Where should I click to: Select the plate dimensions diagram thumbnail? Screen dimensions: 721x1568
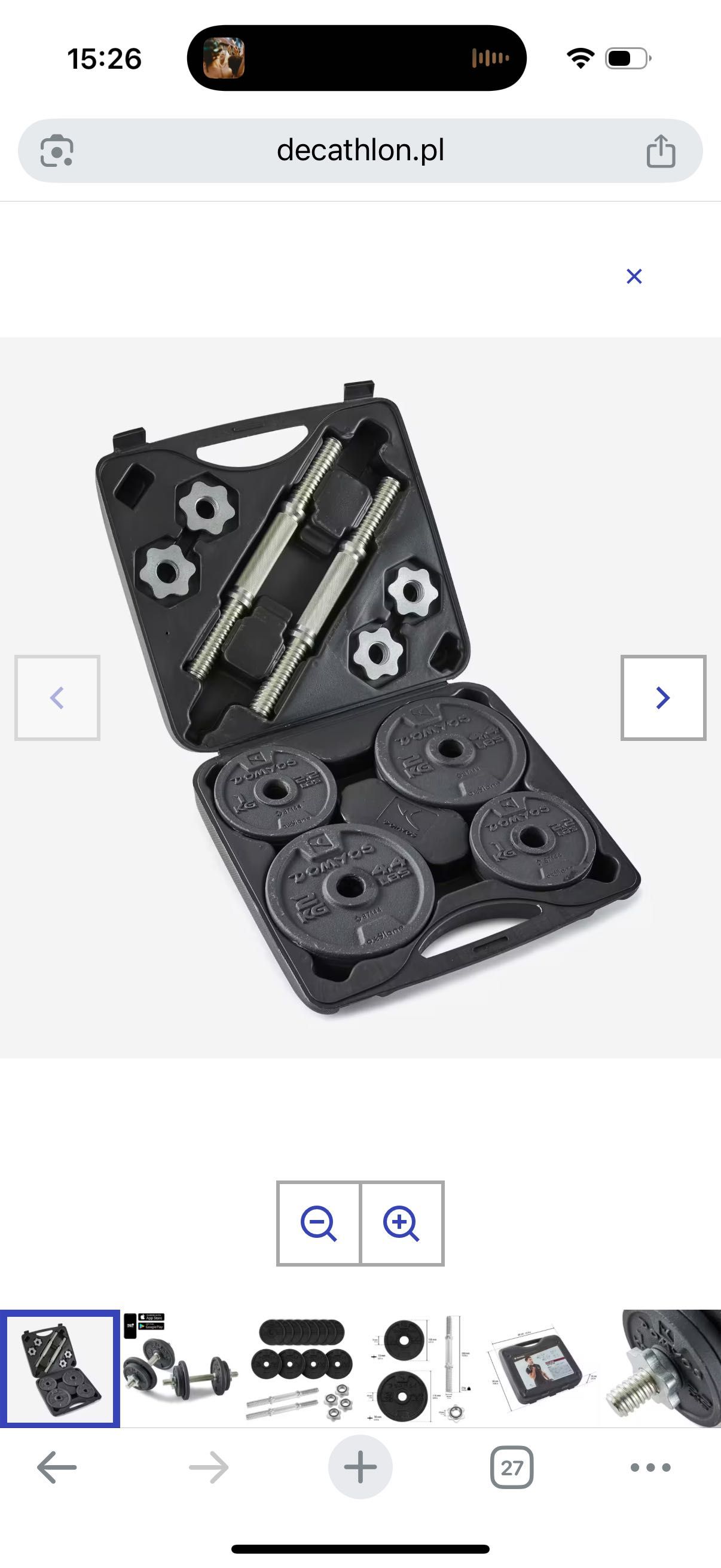point(420,1368)
